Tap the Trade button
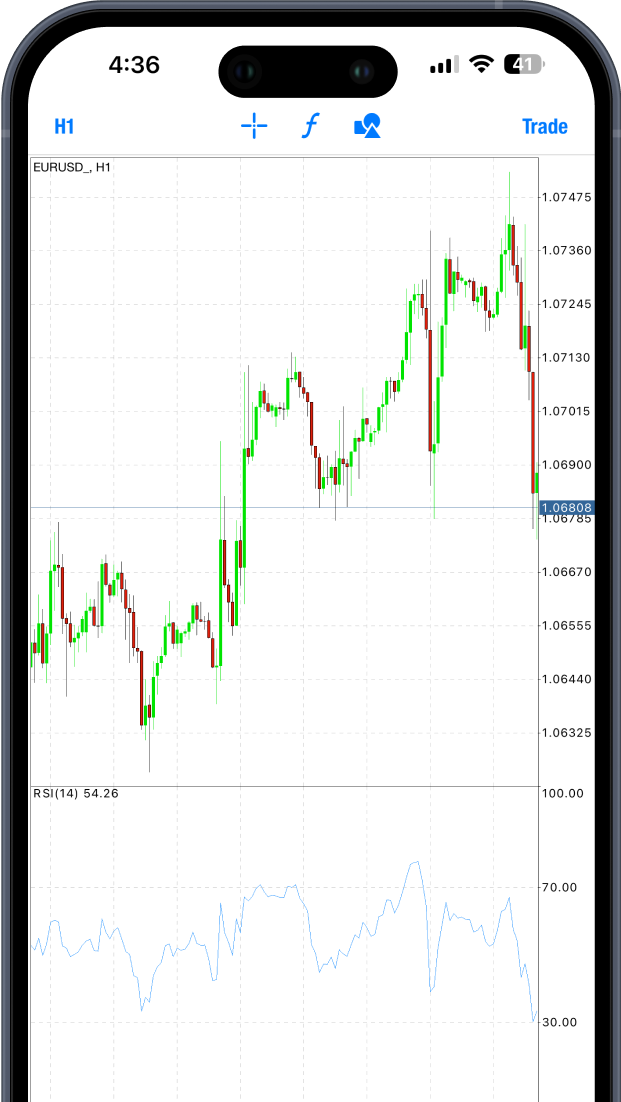Image resolution: width=621 pixels, height=1102 pixels. pyautogui.click(x=544, y=126)
